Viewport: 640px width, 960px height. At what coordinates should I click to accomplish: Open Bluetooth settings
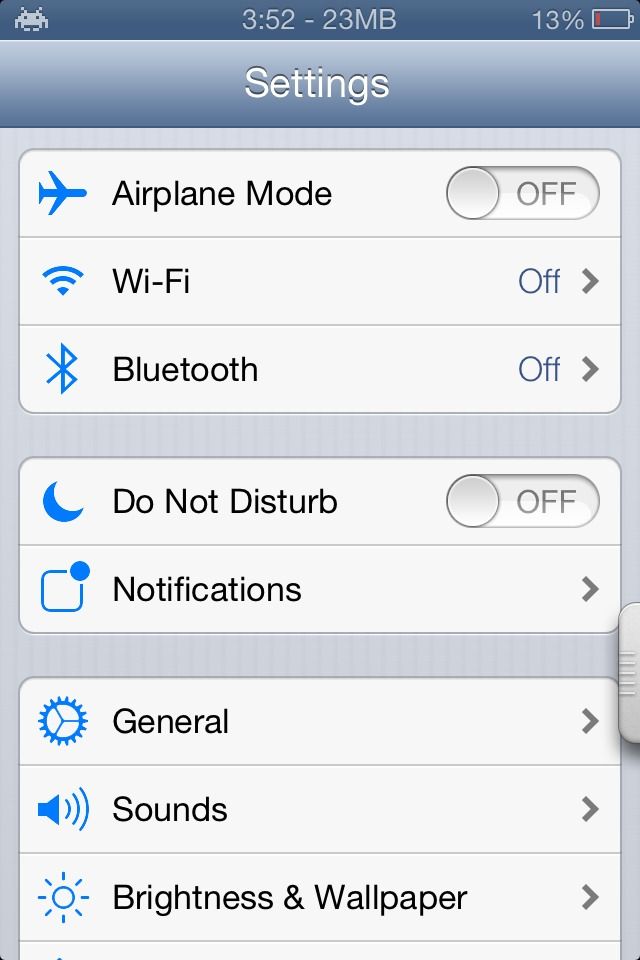click(320, 370)
